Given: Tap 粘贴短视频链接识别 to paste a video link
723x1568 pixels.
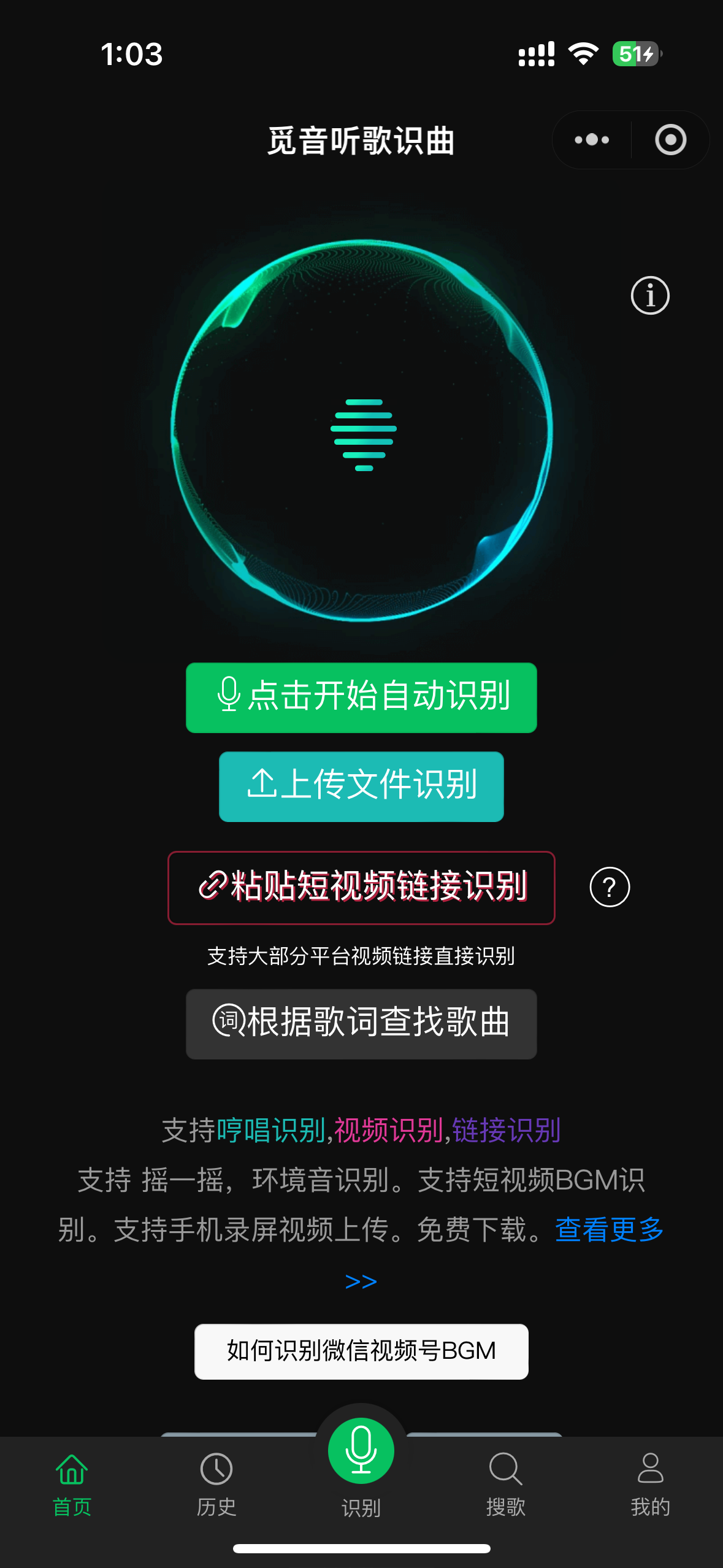Looking at the screenshot, I should pyautogui.click(x=361, y=888).
